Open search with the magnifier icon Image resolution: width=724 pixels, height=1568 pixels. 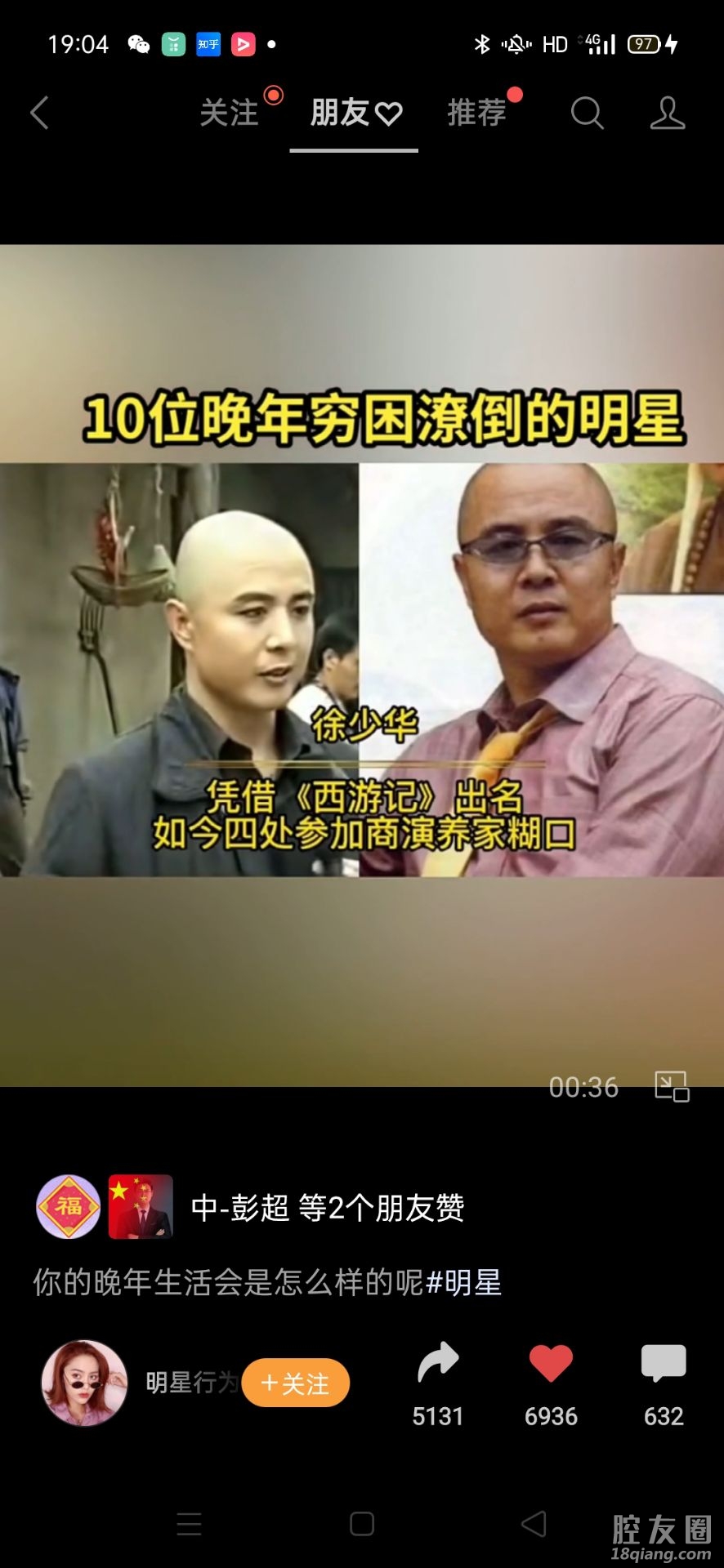coord(586,113)
